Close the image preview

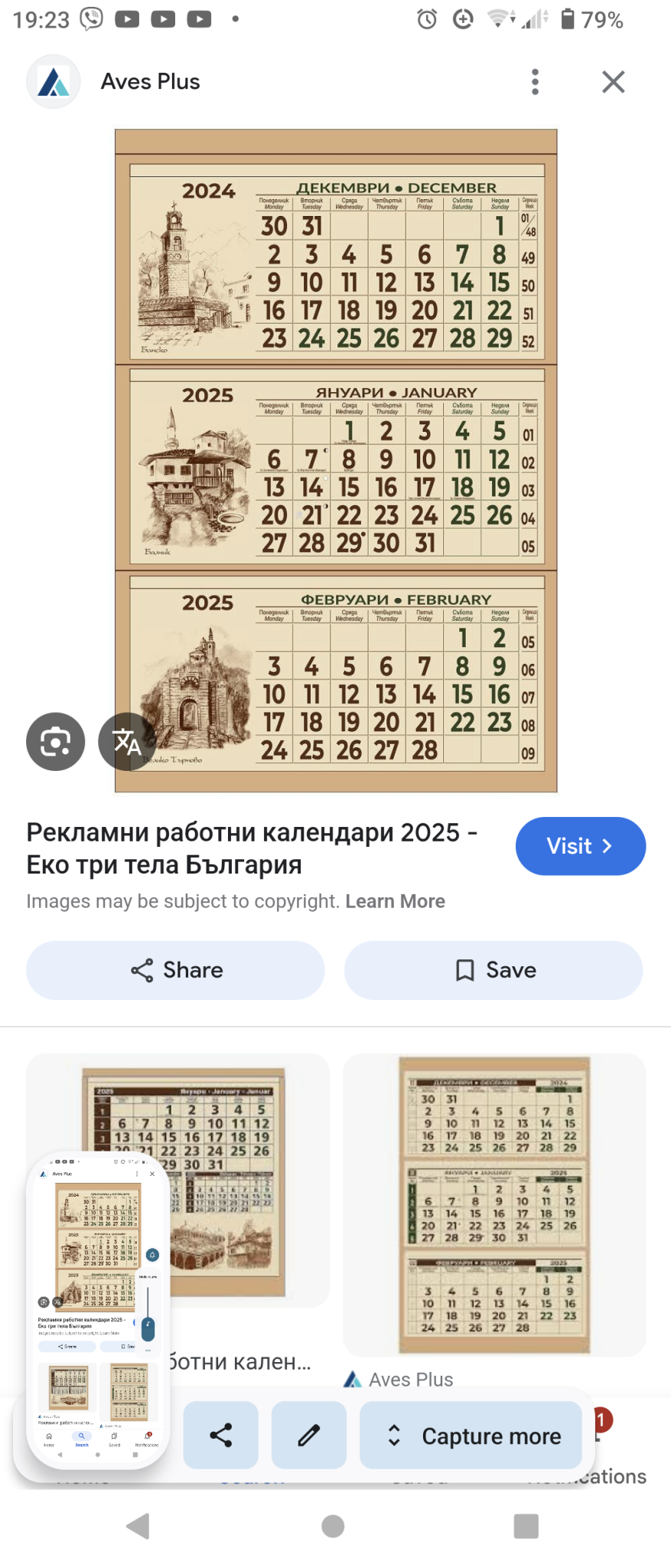click(x=613, y=82)
